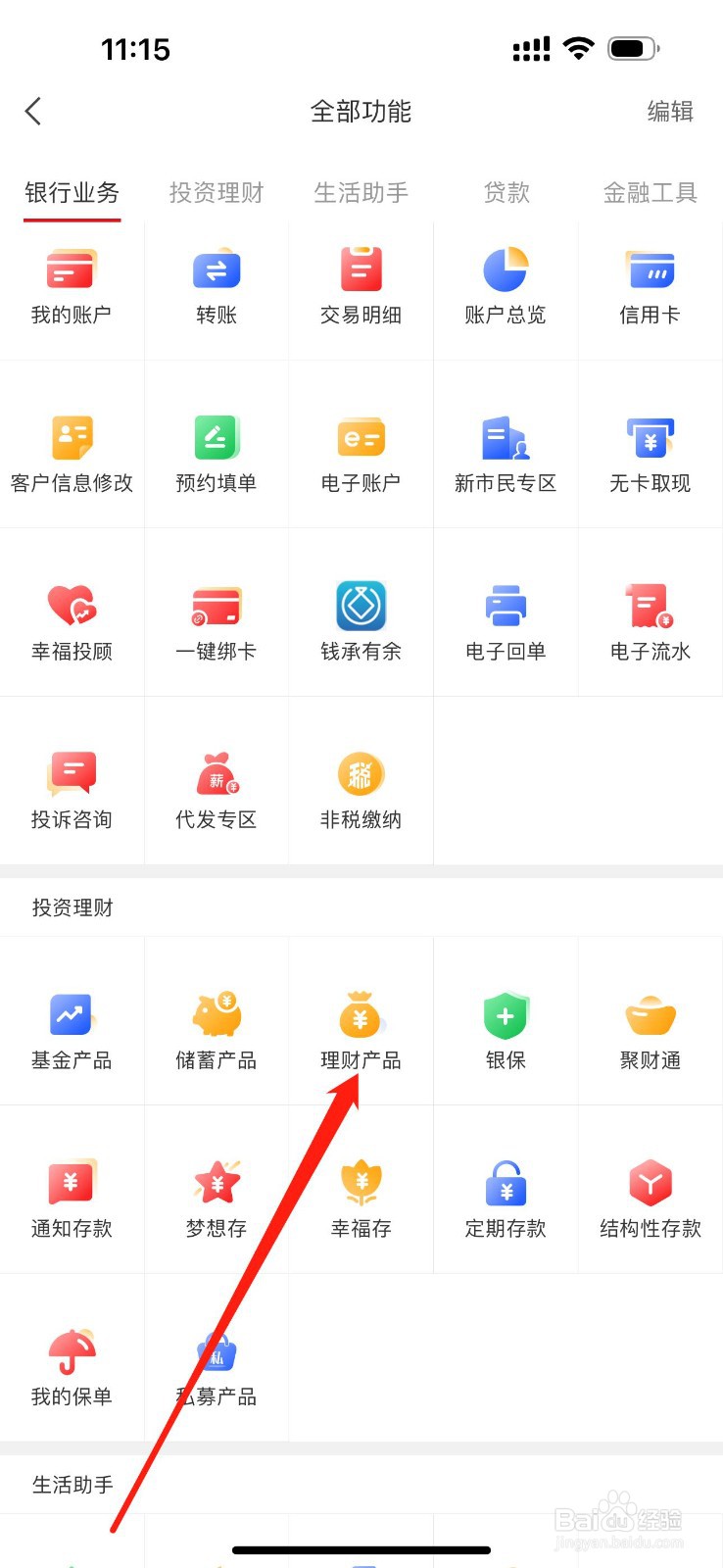The image size is (723, 1568).
Task: Tap the 编辑 edit button
Action: click(670, 111)
